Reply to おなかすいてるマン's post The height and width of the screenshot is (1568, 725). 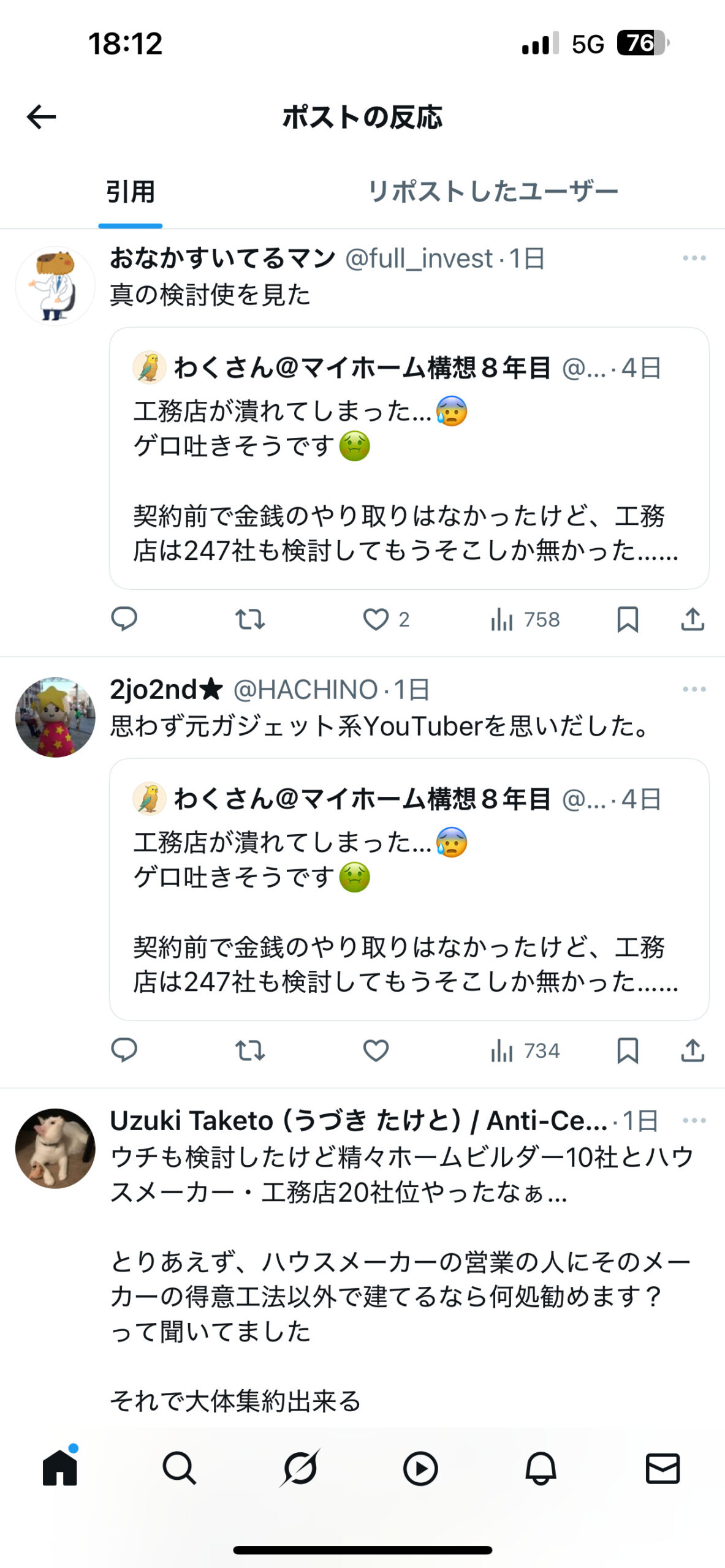[124, 619]
